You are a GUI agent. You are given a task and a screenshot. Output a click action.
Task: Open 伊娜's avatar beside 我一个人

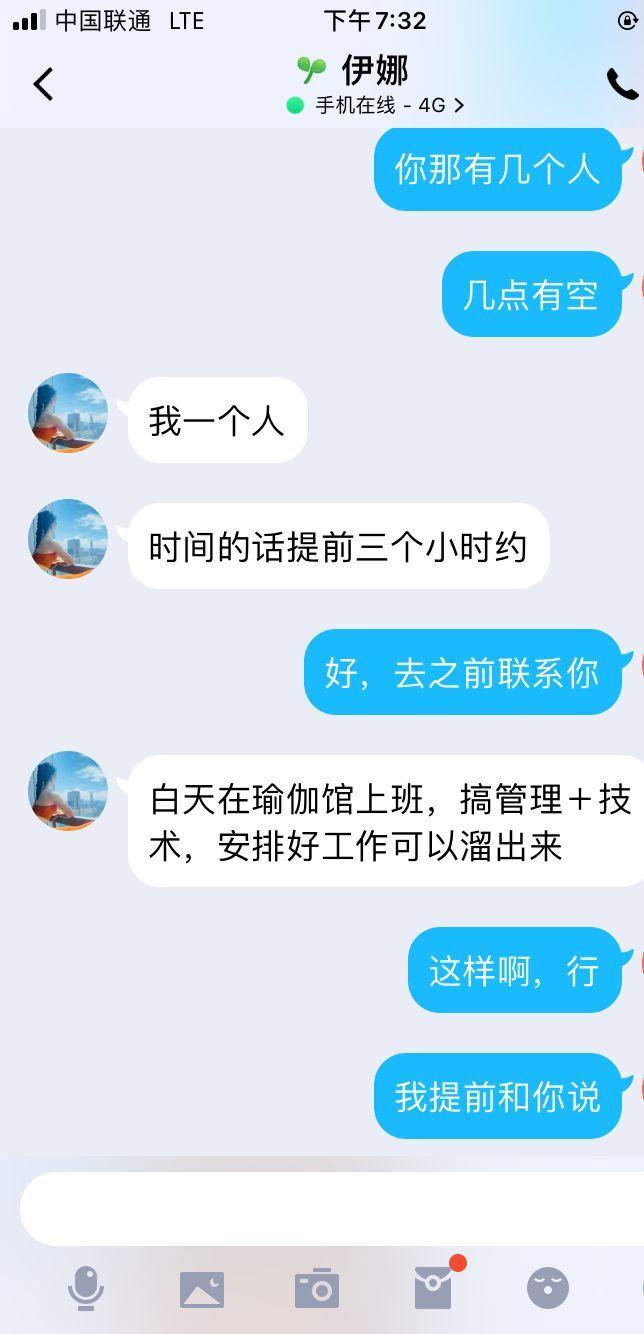coord(68,413)
